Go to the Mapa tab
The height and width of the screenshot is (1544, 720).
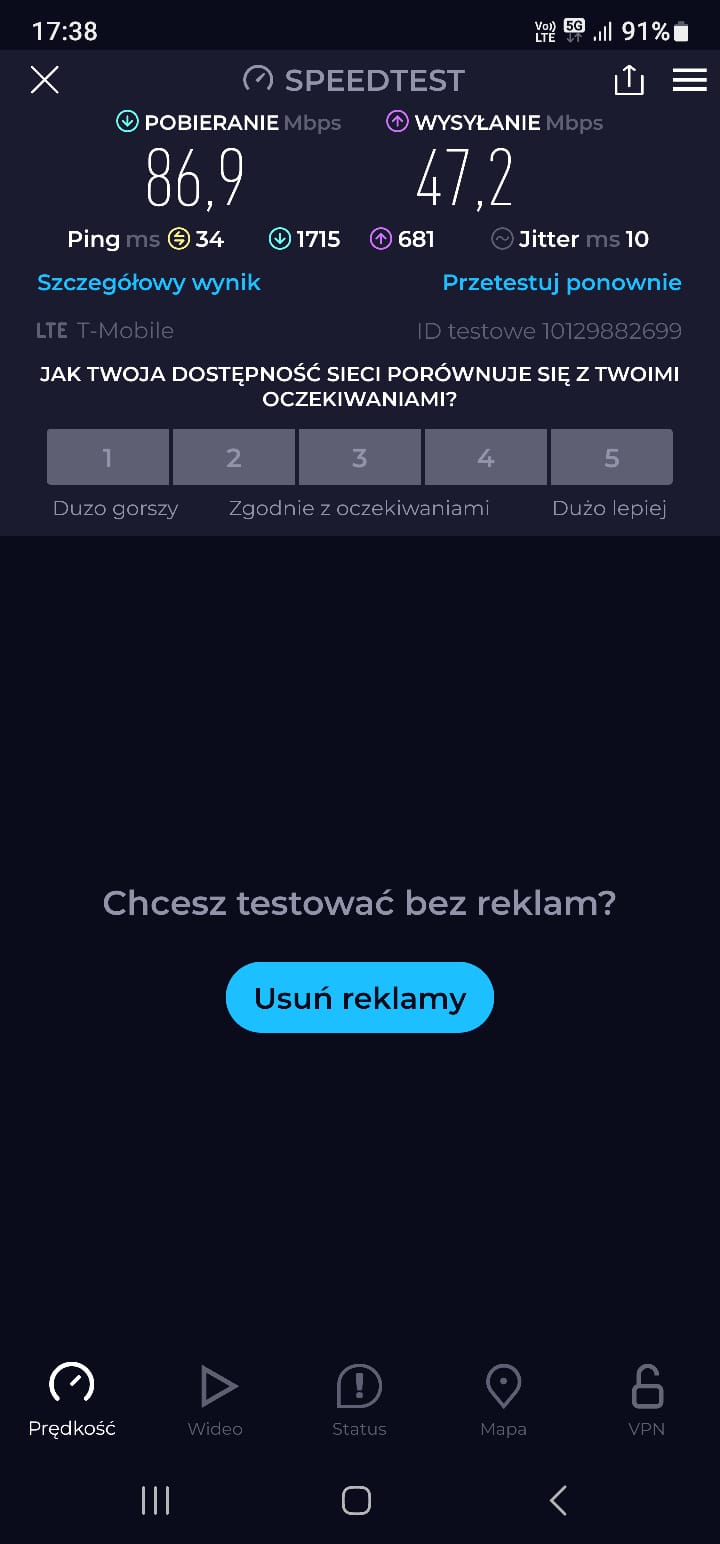point(503,1399)
